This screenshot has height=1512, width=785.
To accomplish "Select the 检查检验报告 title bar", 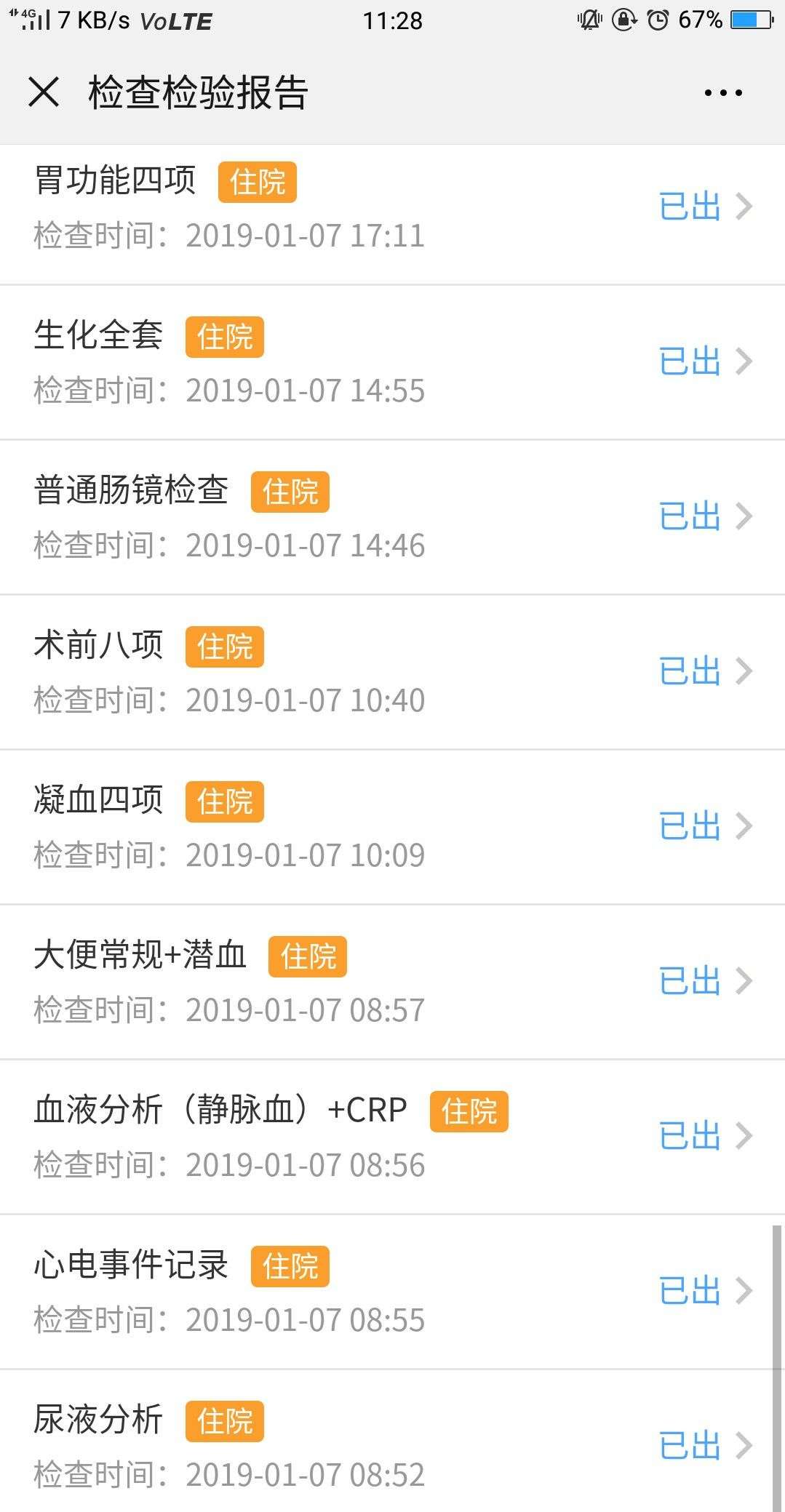I will [196, 92].
